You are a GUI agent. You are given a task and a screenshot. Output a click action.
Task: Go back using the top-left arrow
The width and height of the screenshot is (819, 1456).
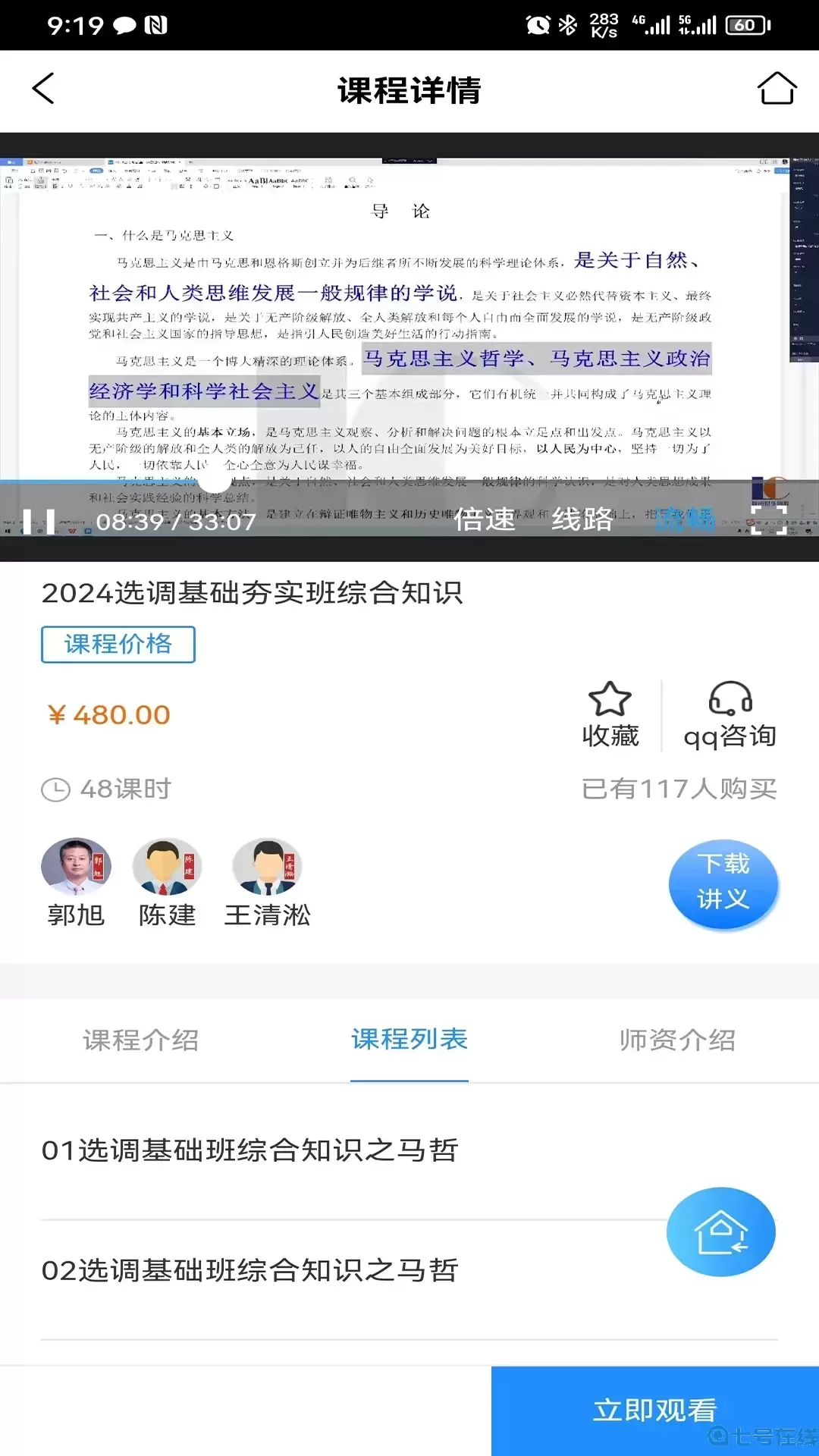point(43,88)
